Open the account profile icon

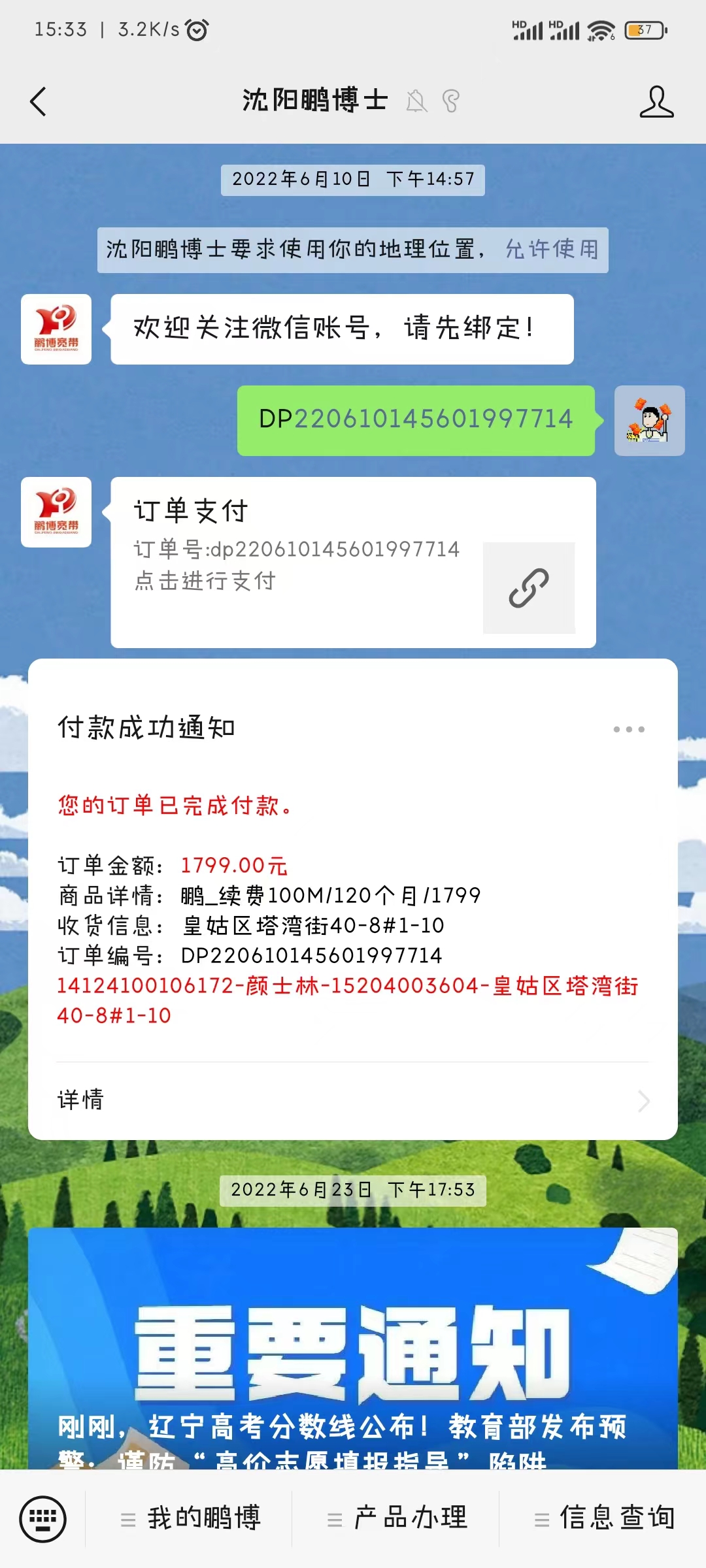656,102
